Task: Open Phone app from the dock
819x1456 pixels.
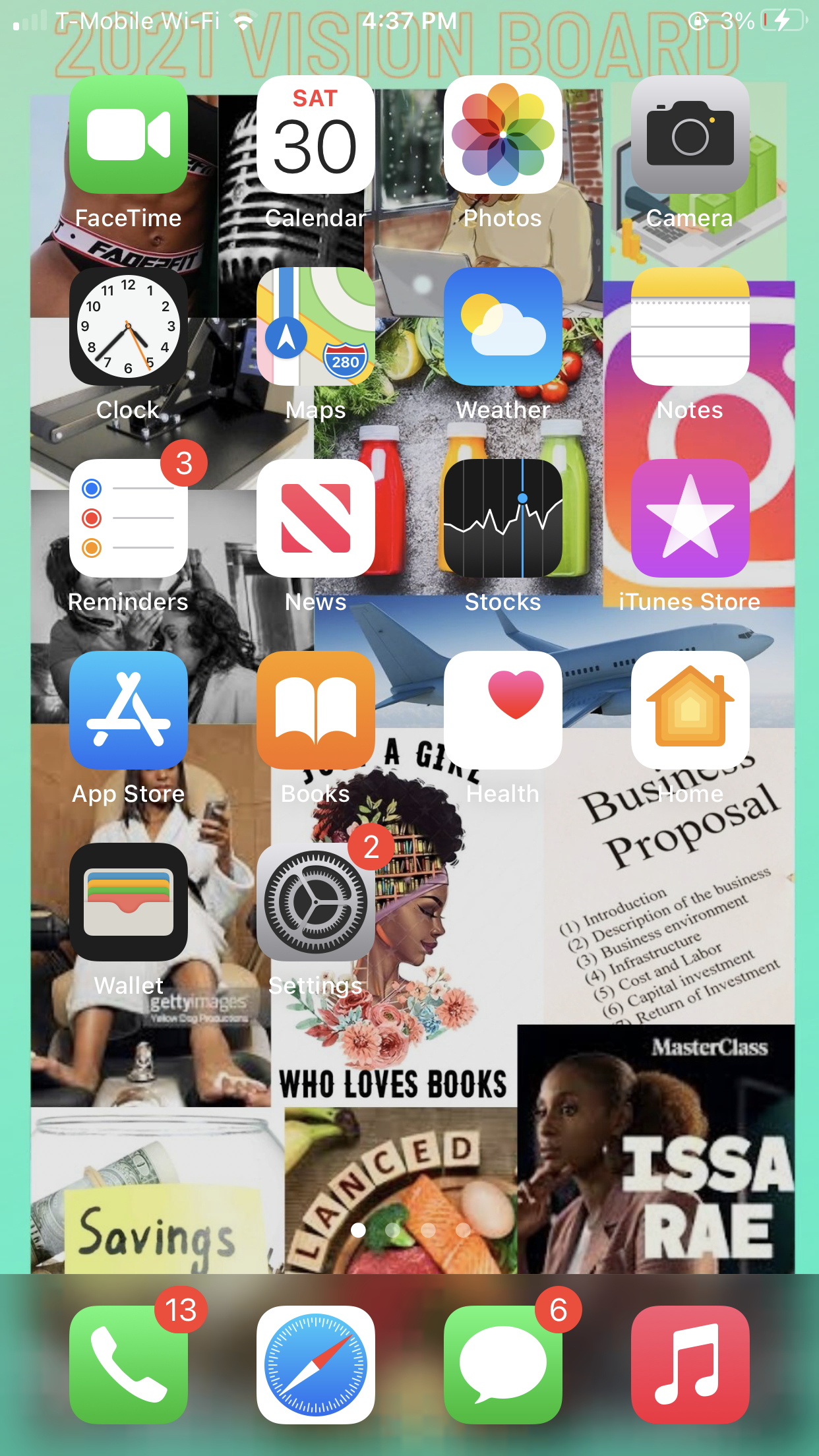Action: click(x=129, y=1364)
